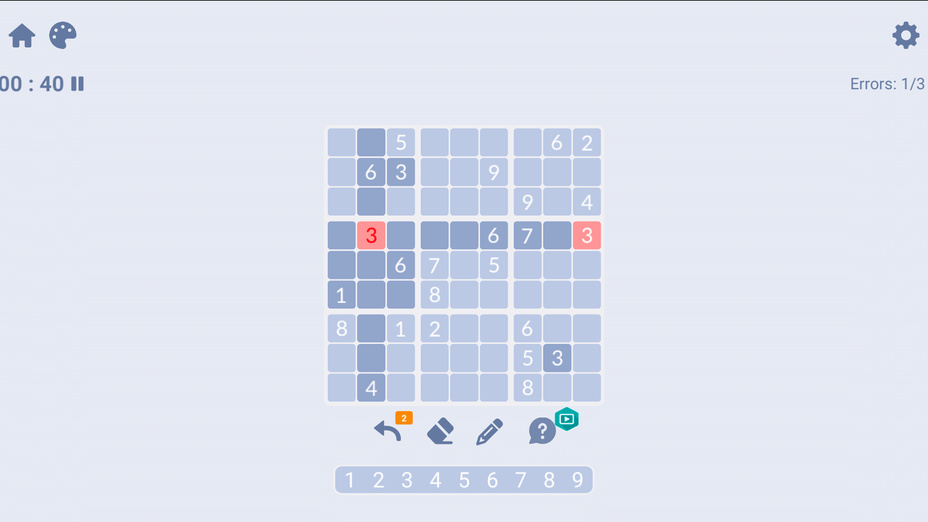Open the settings gear
The height and width of the screenshot is (522, 928).
tap(905, 36)
